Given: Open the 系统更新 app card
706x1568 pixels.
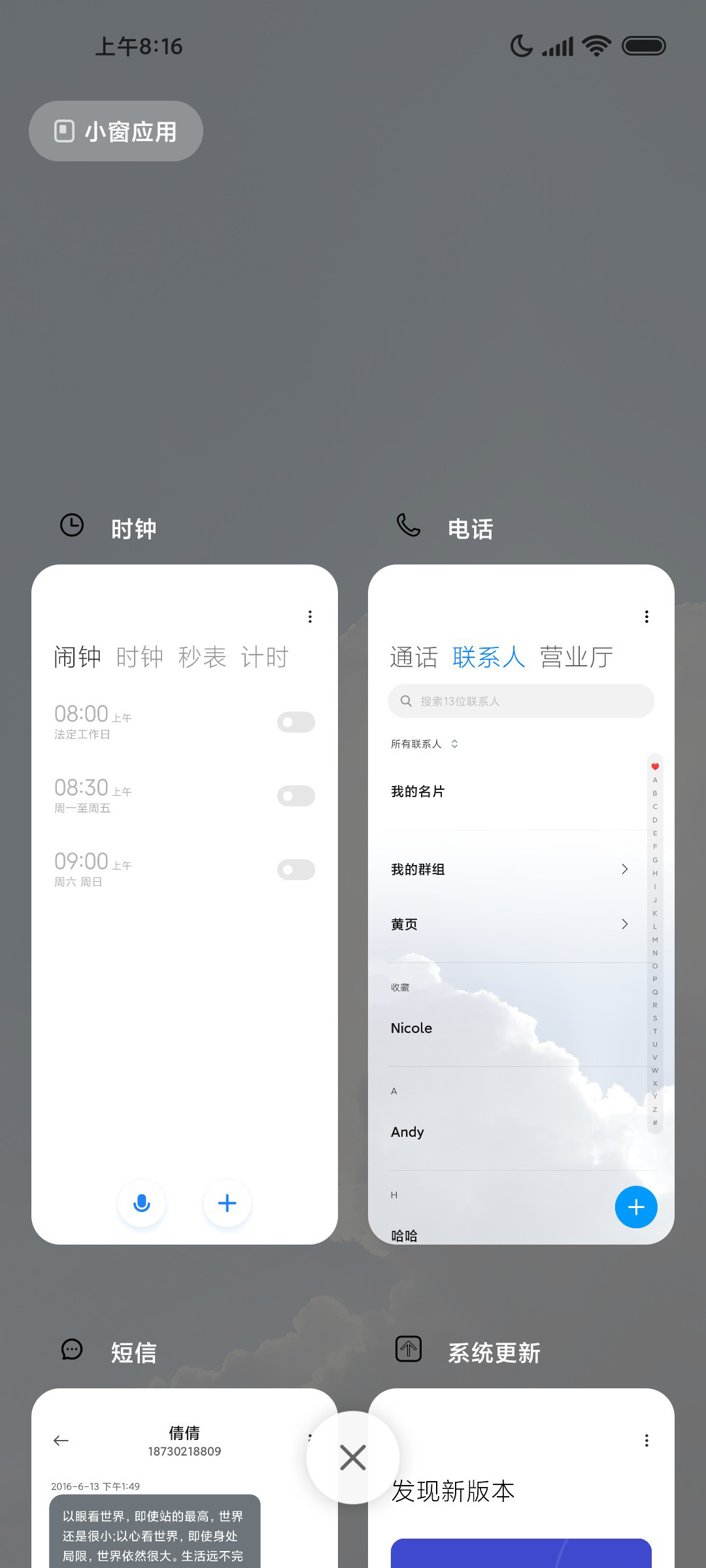Looking at the screenshot, I should (521, 1478).
